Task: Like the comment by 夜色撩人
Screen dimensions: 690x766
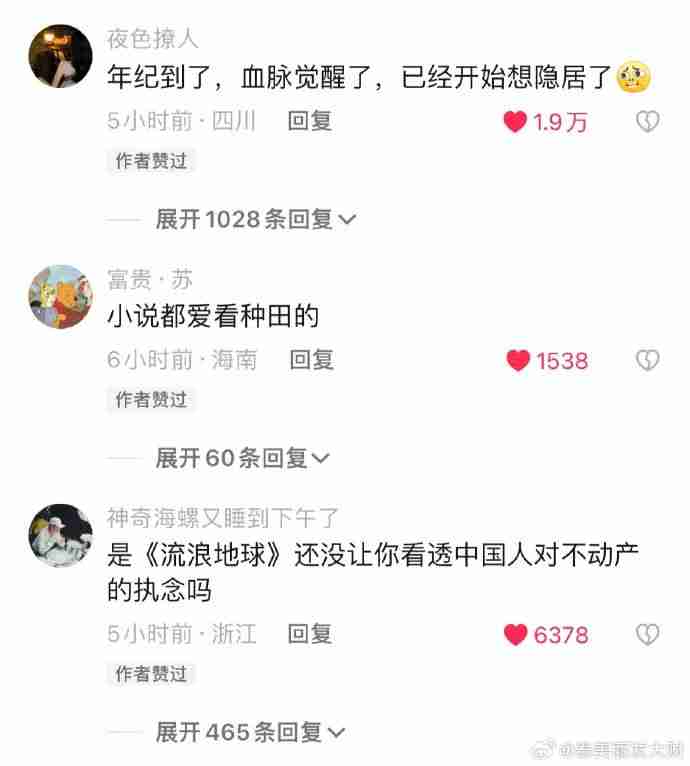Action: 515,122
